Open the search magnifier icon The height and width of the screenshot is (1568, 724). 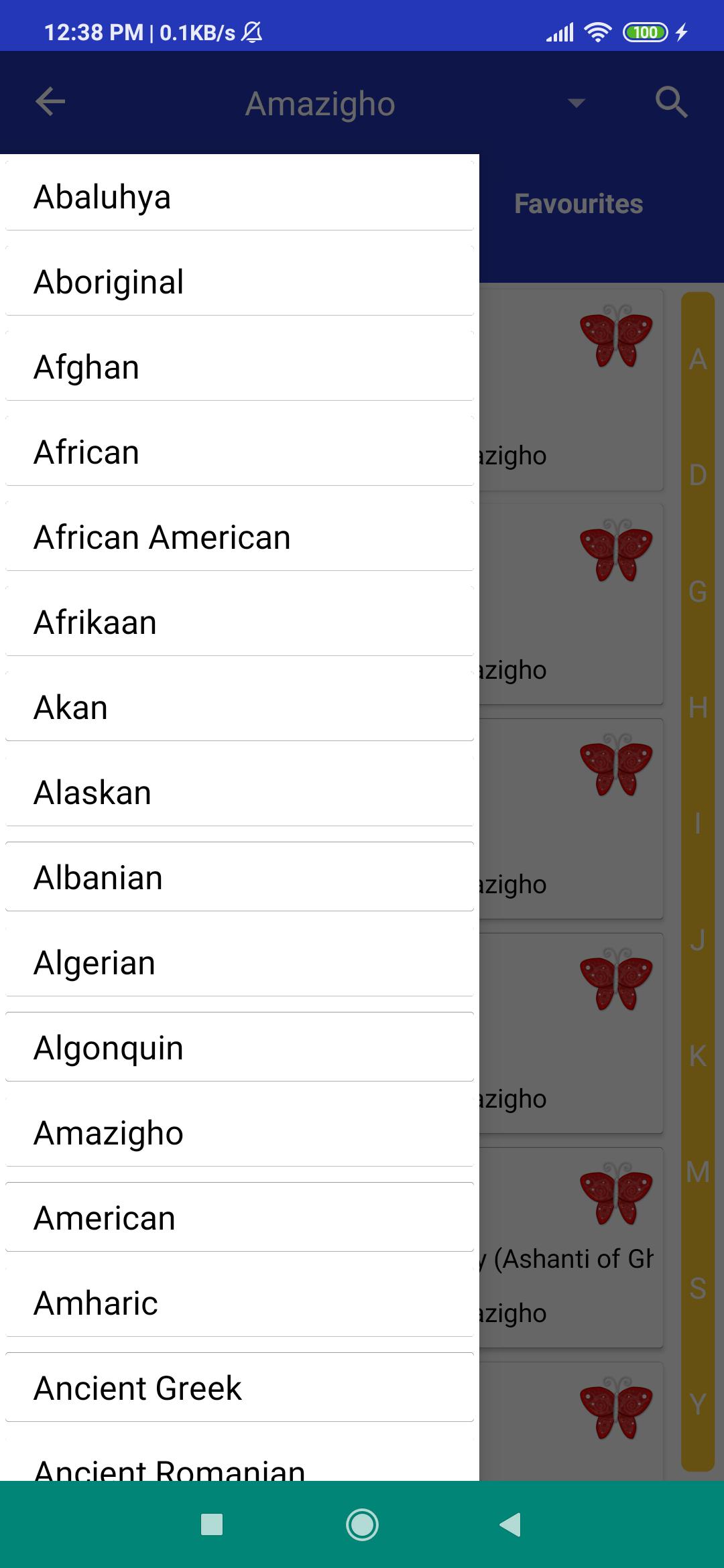coord(671,103)
